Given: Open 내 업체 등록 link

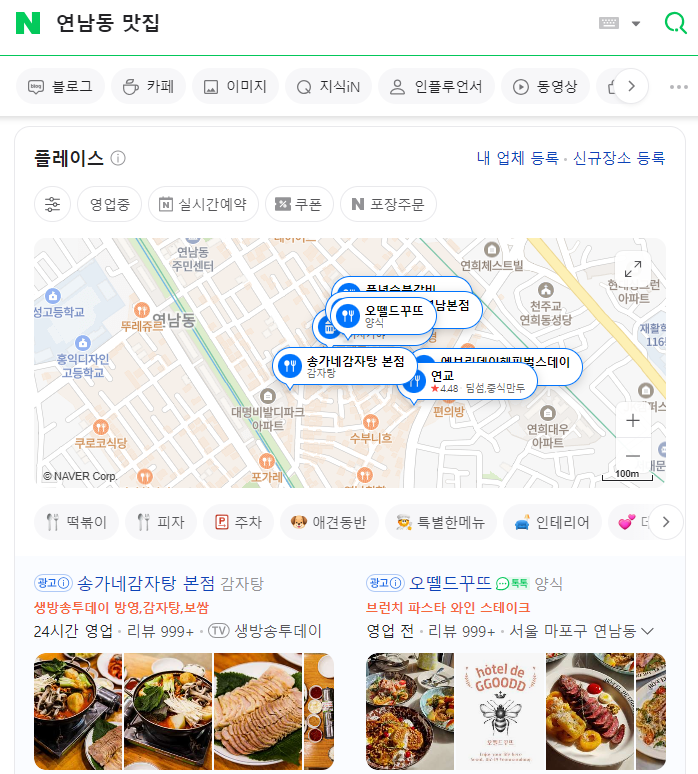Looking at the screenshot, I should pos(517,158).
